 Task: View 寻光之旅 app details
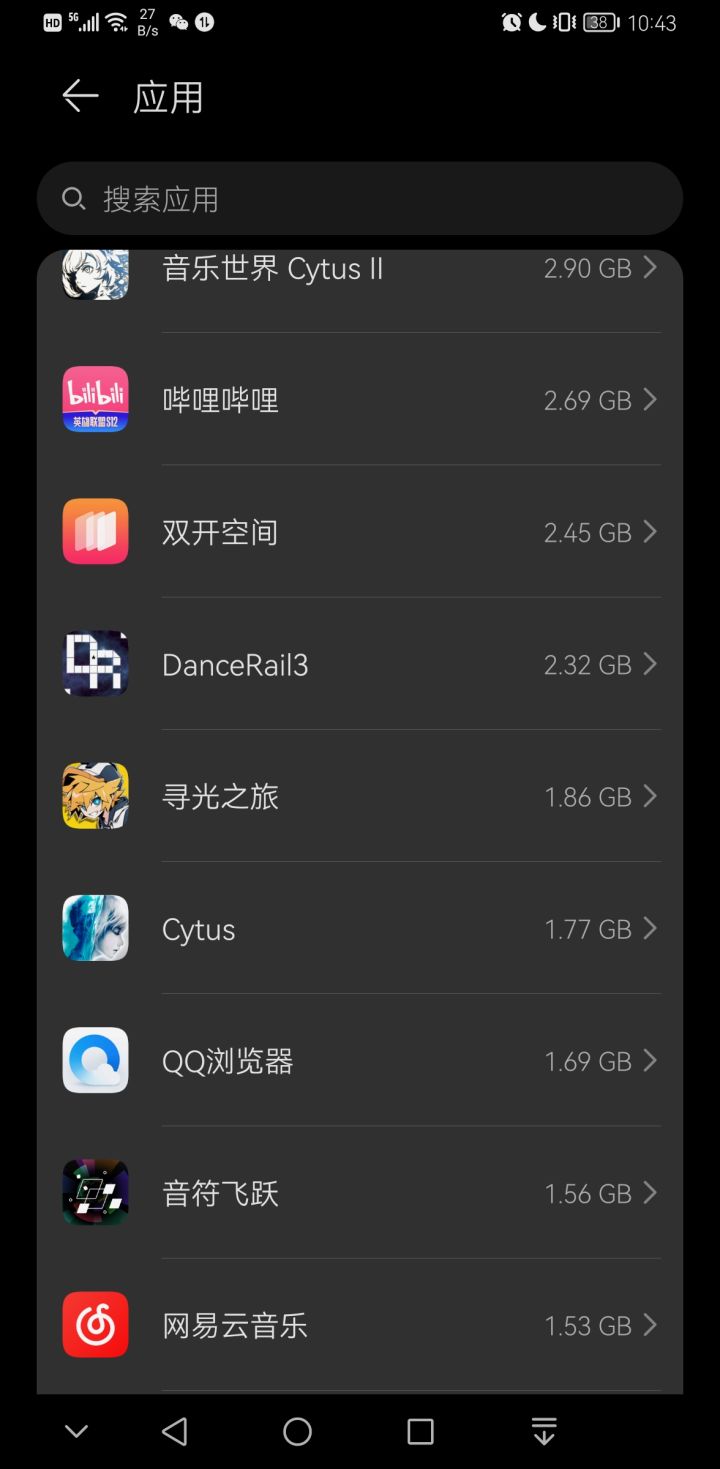pos(360,796)
